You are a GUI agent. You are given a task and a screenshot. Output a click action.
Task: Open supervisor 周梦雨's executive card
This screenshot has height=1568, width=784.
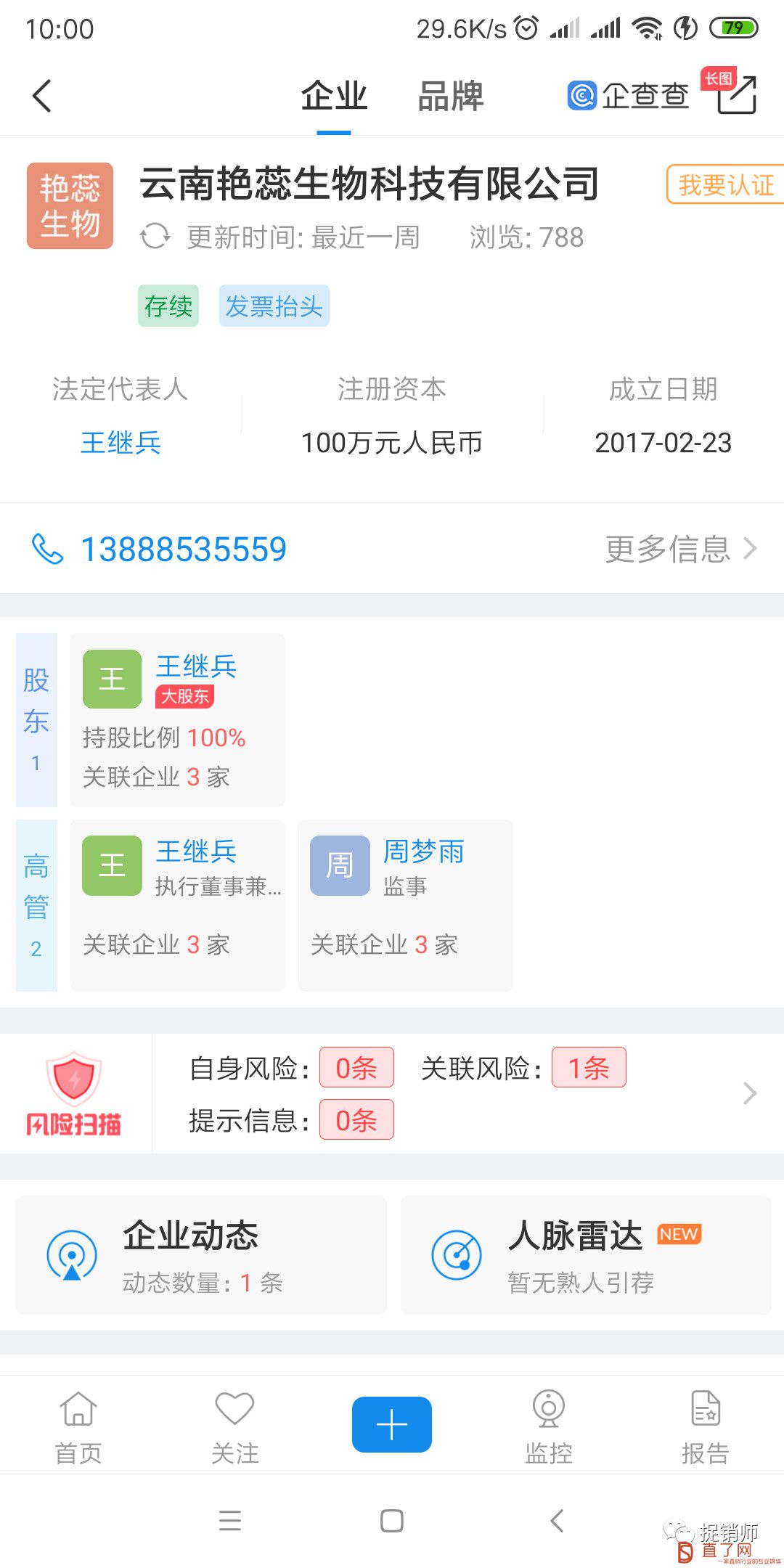(404, 905)
